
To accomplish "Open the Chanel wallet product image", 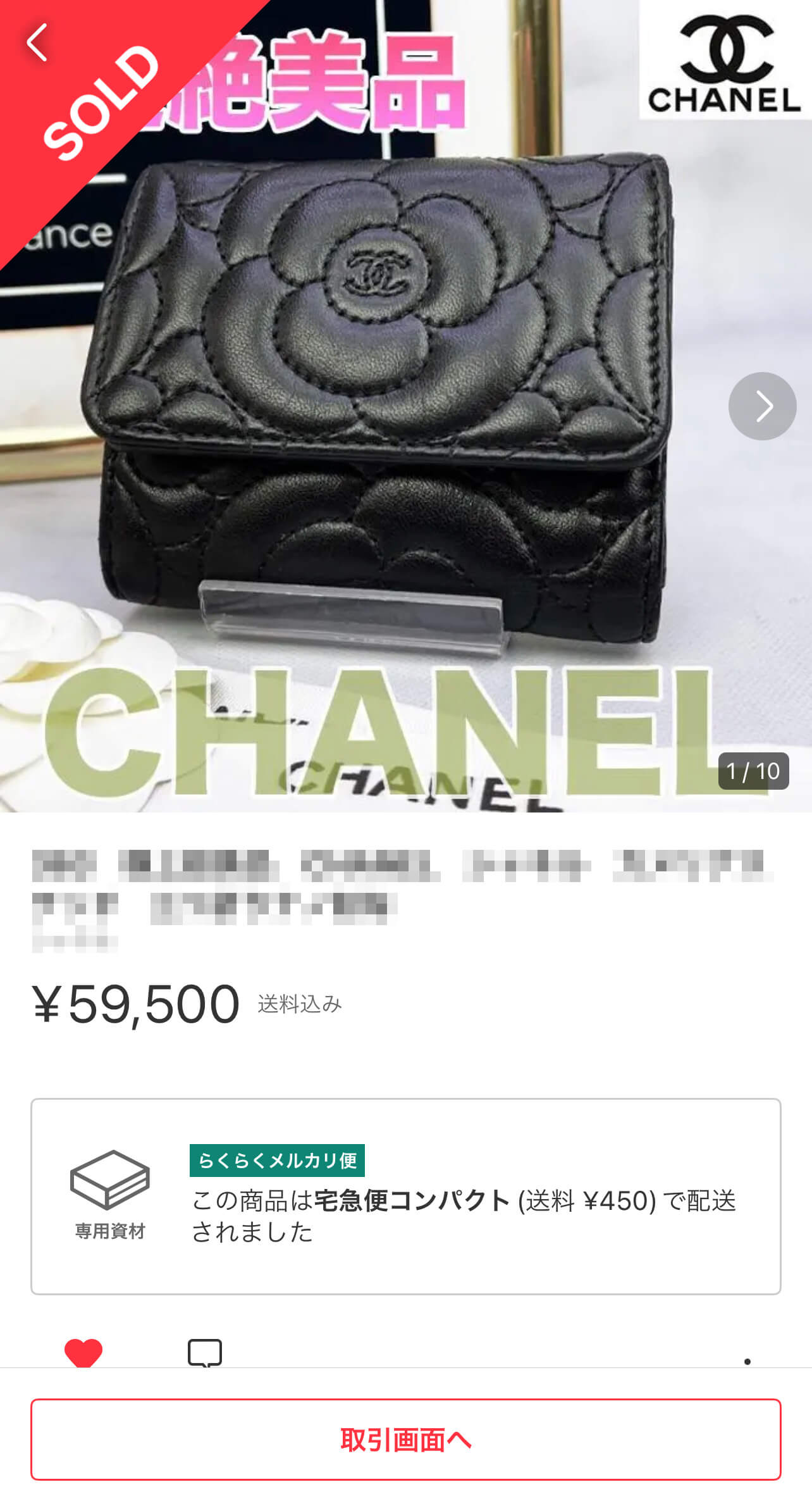I will 379,405.
